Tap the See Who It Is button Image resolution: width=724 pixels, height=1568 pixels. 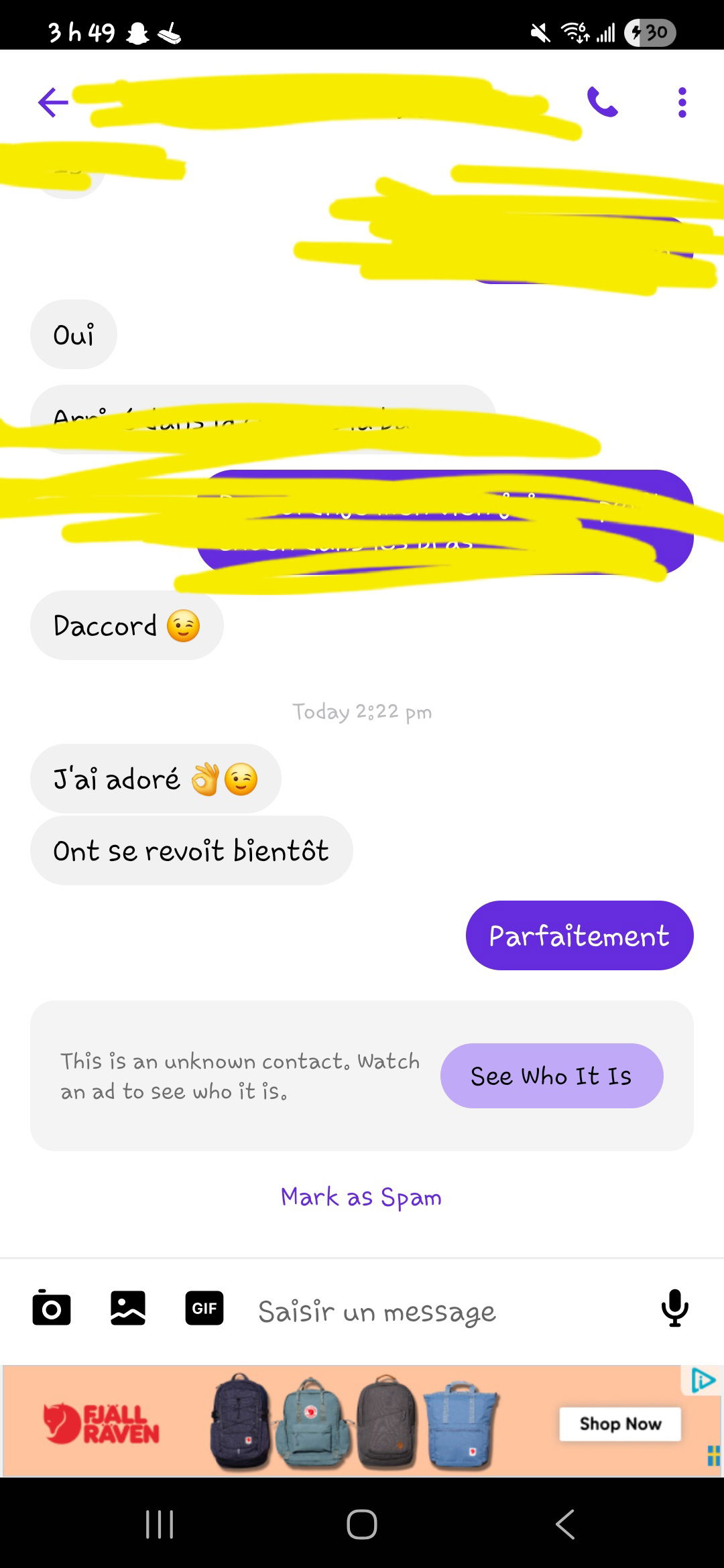tap(551, 1075)
